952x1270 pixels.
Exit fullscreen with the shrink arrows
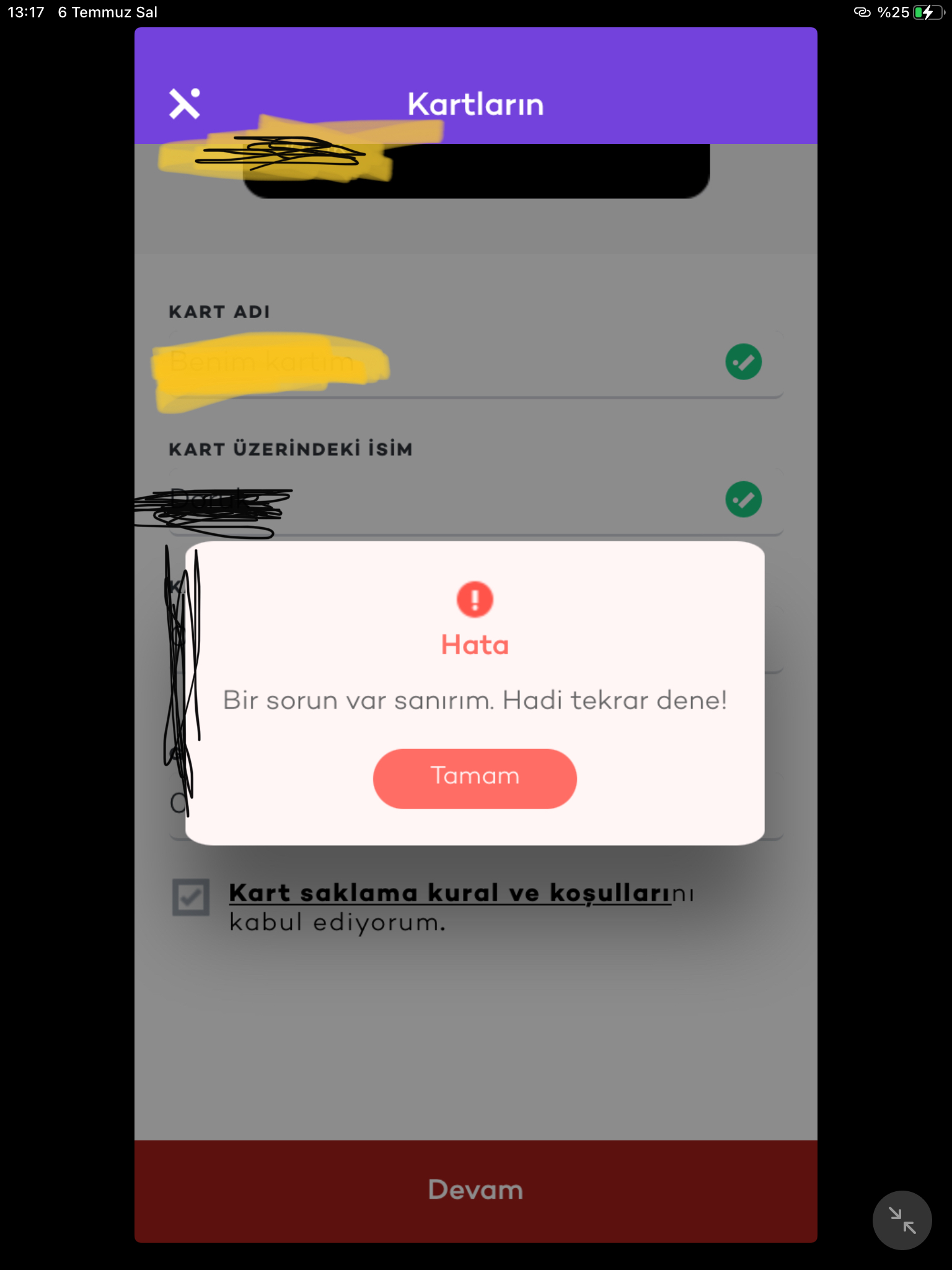[902, 1220]
